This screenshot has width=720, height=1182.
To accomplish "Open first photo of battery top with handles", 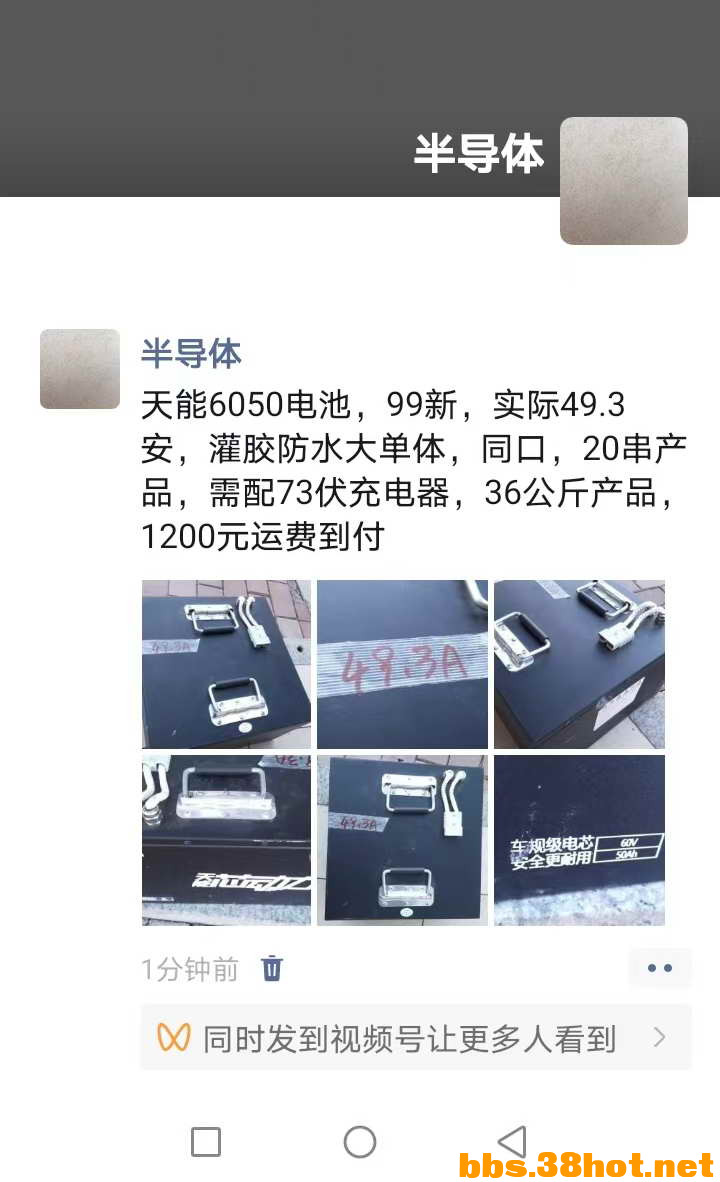I will coord(226,664).
